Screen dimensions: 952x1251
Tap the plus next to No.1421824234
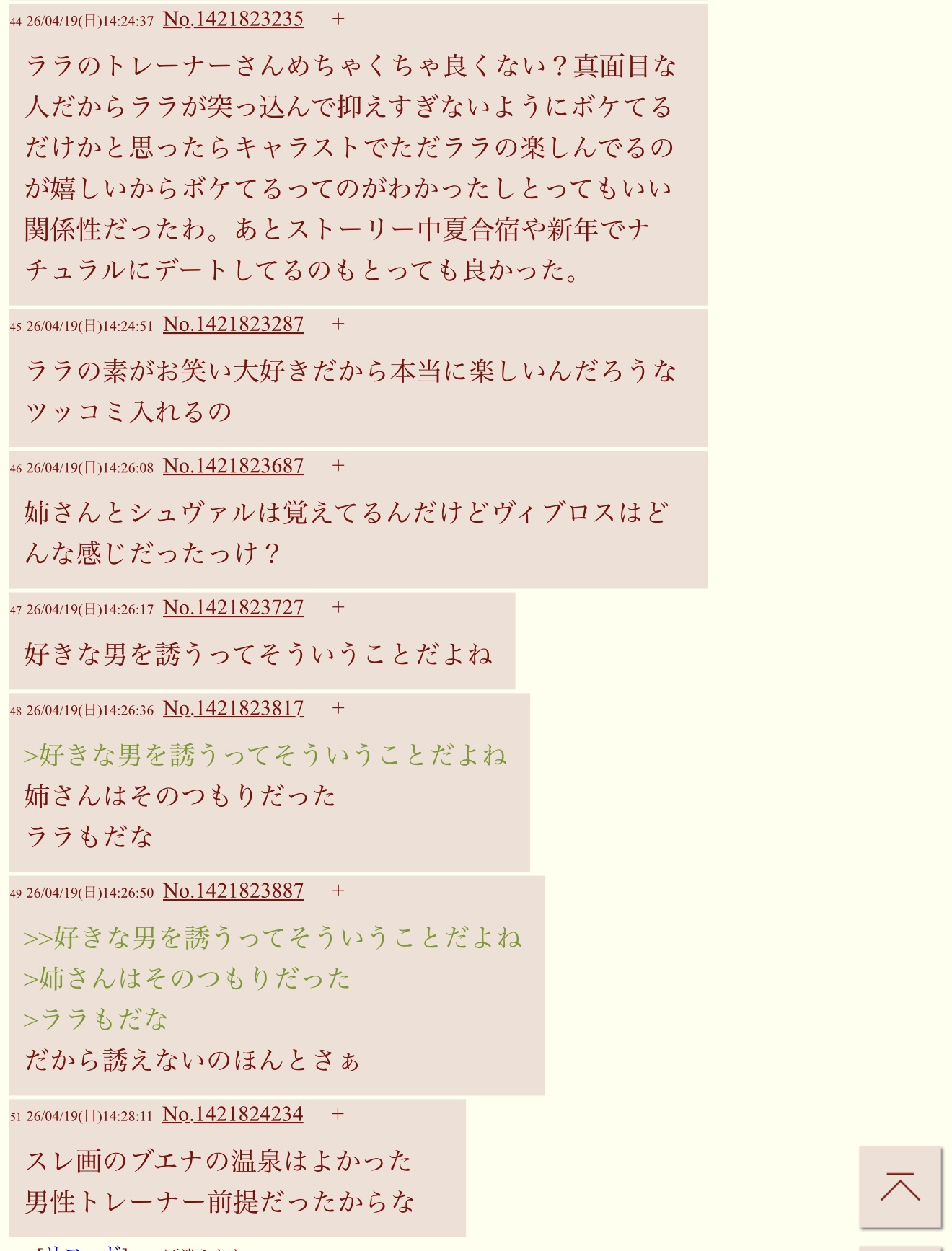pos(338,1115)
